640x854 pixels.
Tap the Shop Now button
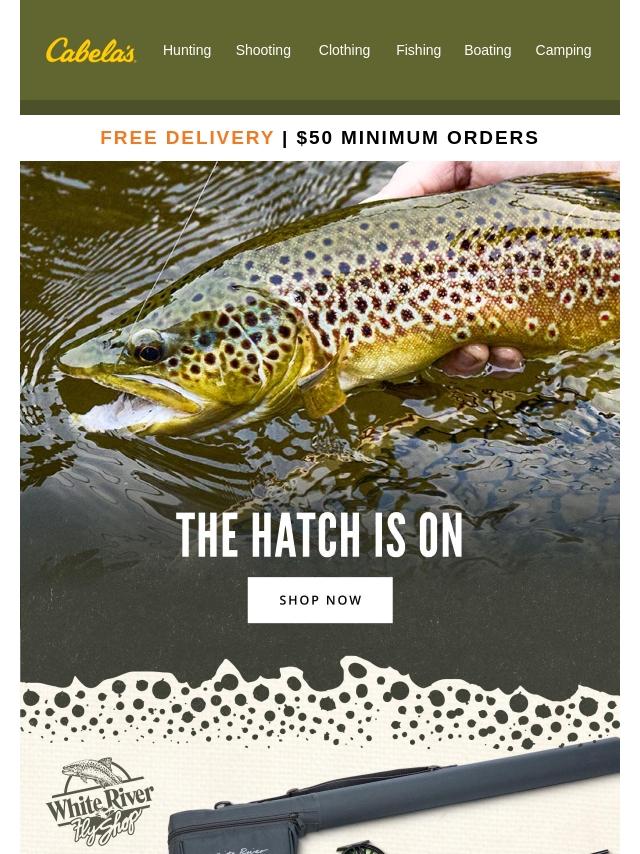coord(320,600)
